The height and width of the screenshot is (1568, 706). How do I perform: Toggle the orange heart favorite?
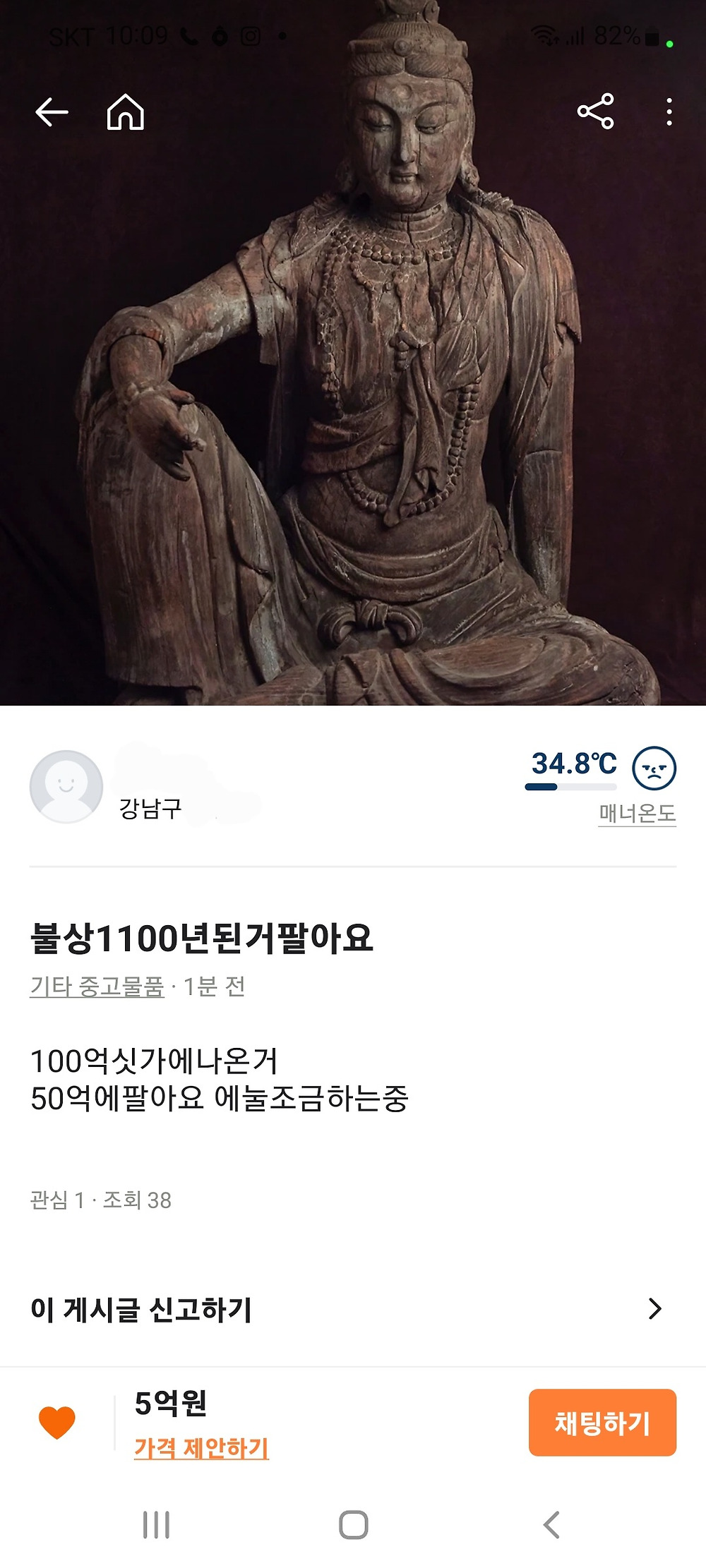[56, 1422]
